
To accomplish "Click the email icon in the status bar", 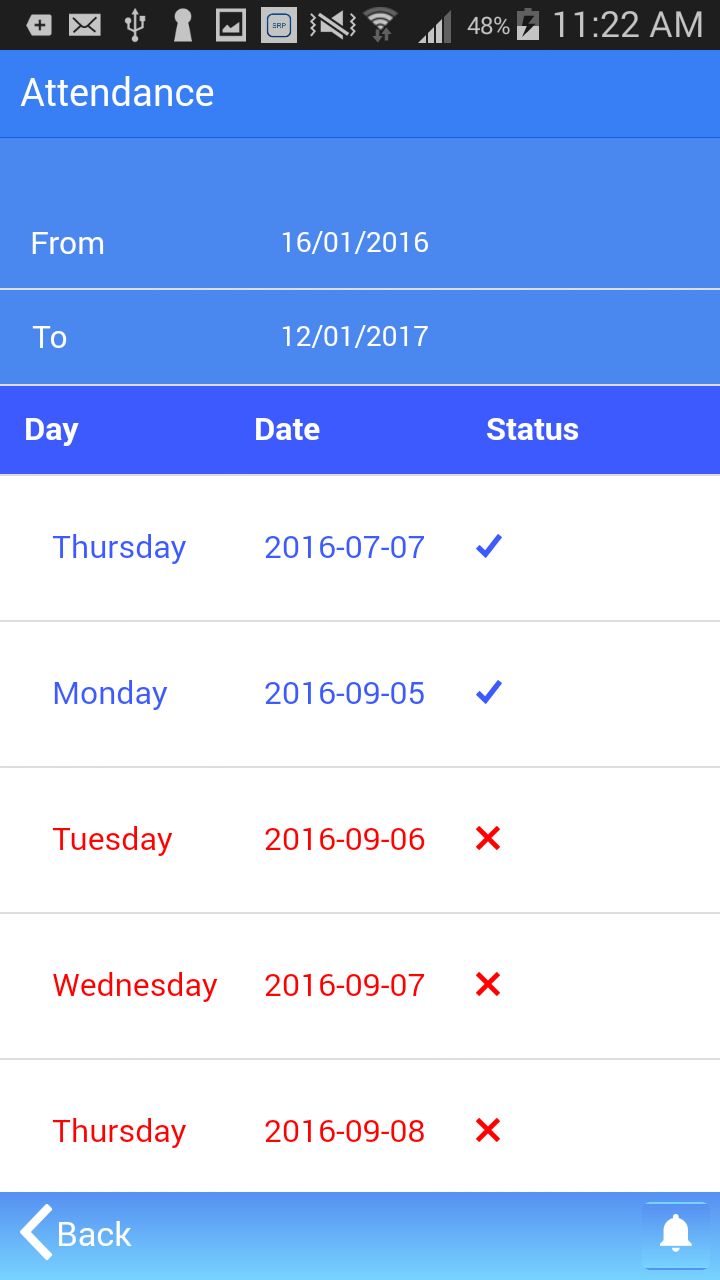I will (84, 24).
